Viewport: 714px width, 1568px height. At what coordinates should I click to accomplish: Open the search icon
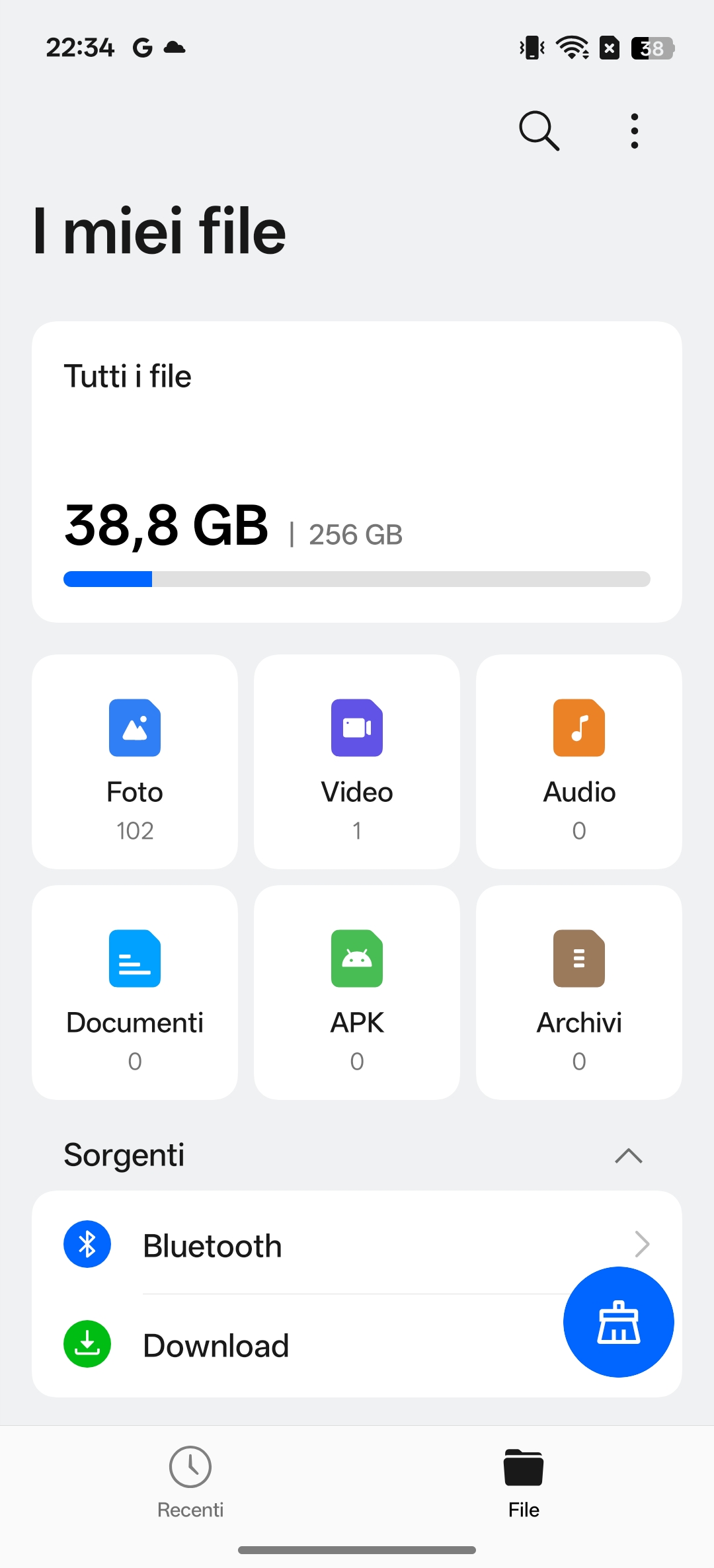(x=539, y=130)
